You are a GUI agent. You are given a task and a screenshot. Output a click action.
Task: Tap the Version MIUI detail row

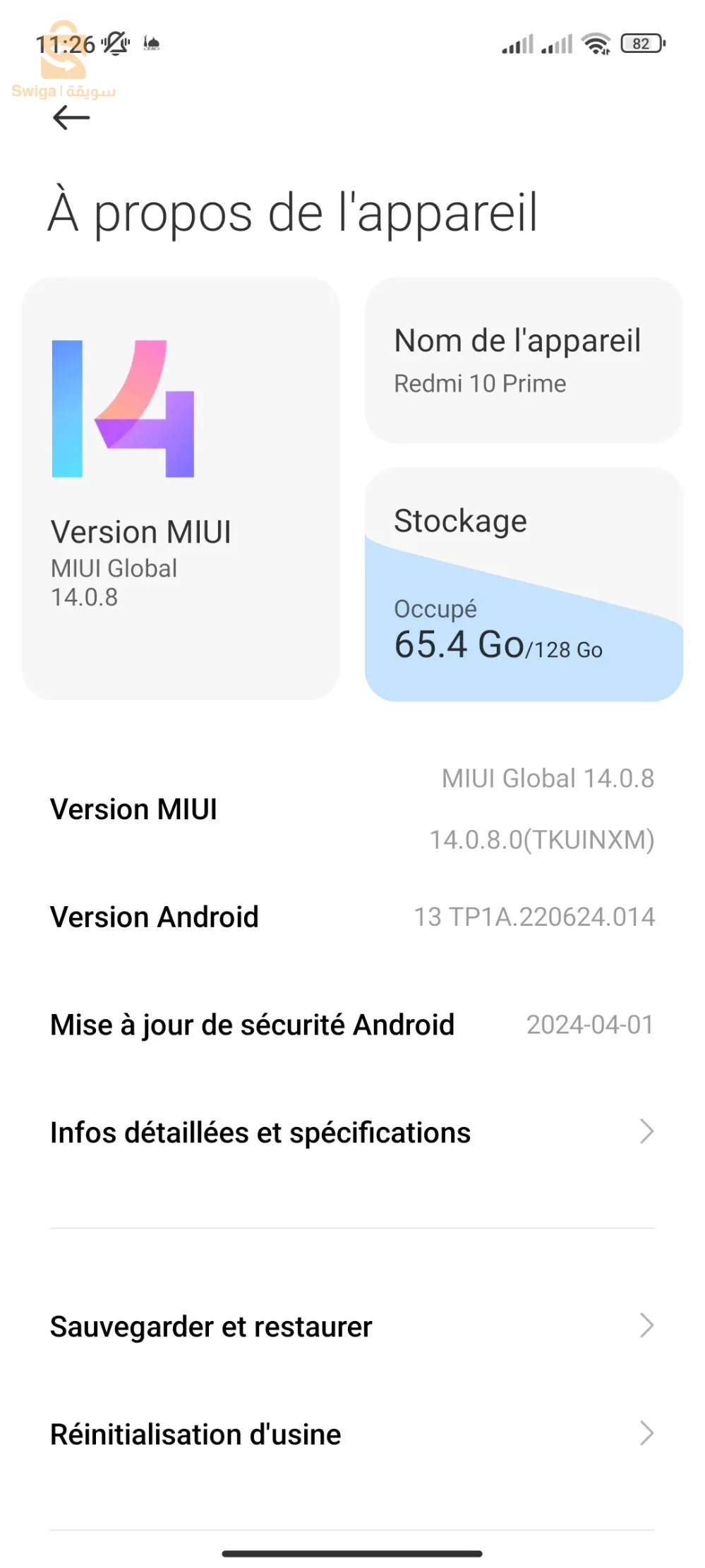click(x=353, y=809)
